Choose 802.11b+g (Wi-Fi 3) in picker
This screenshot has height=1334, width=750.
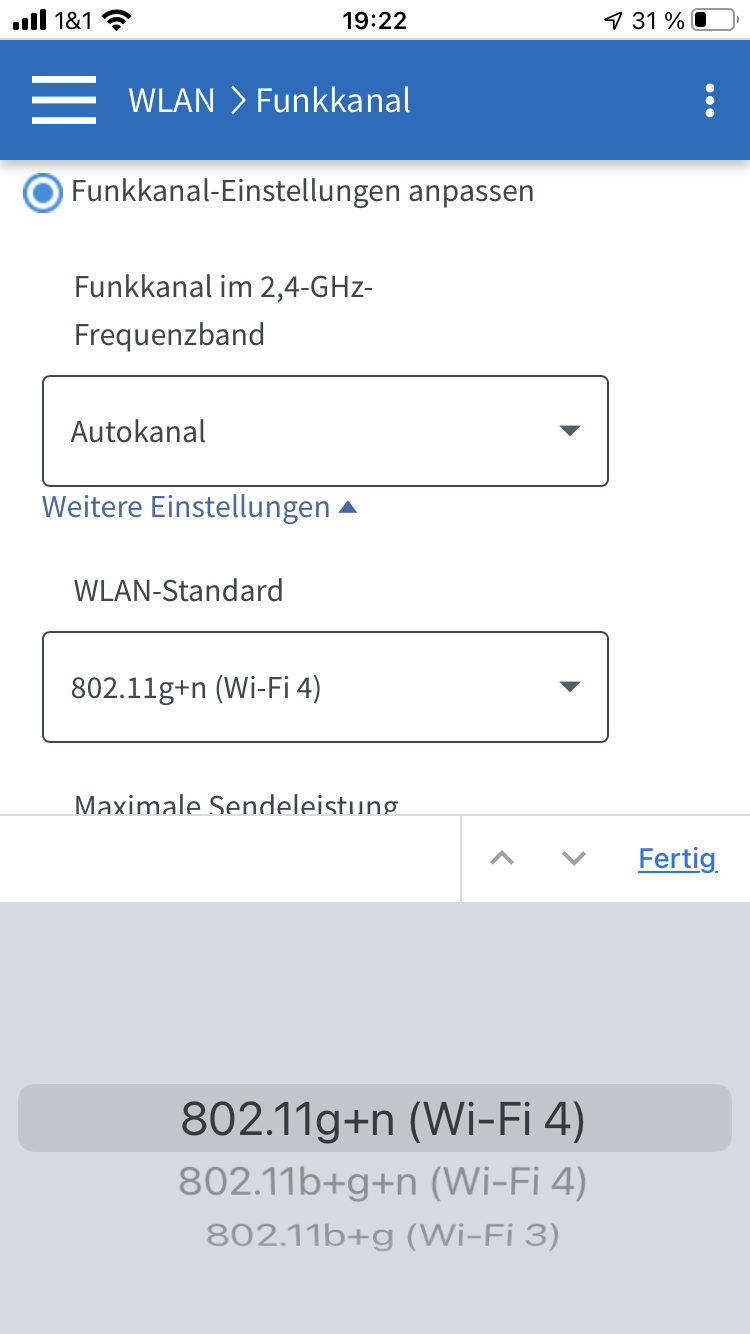382,1235
